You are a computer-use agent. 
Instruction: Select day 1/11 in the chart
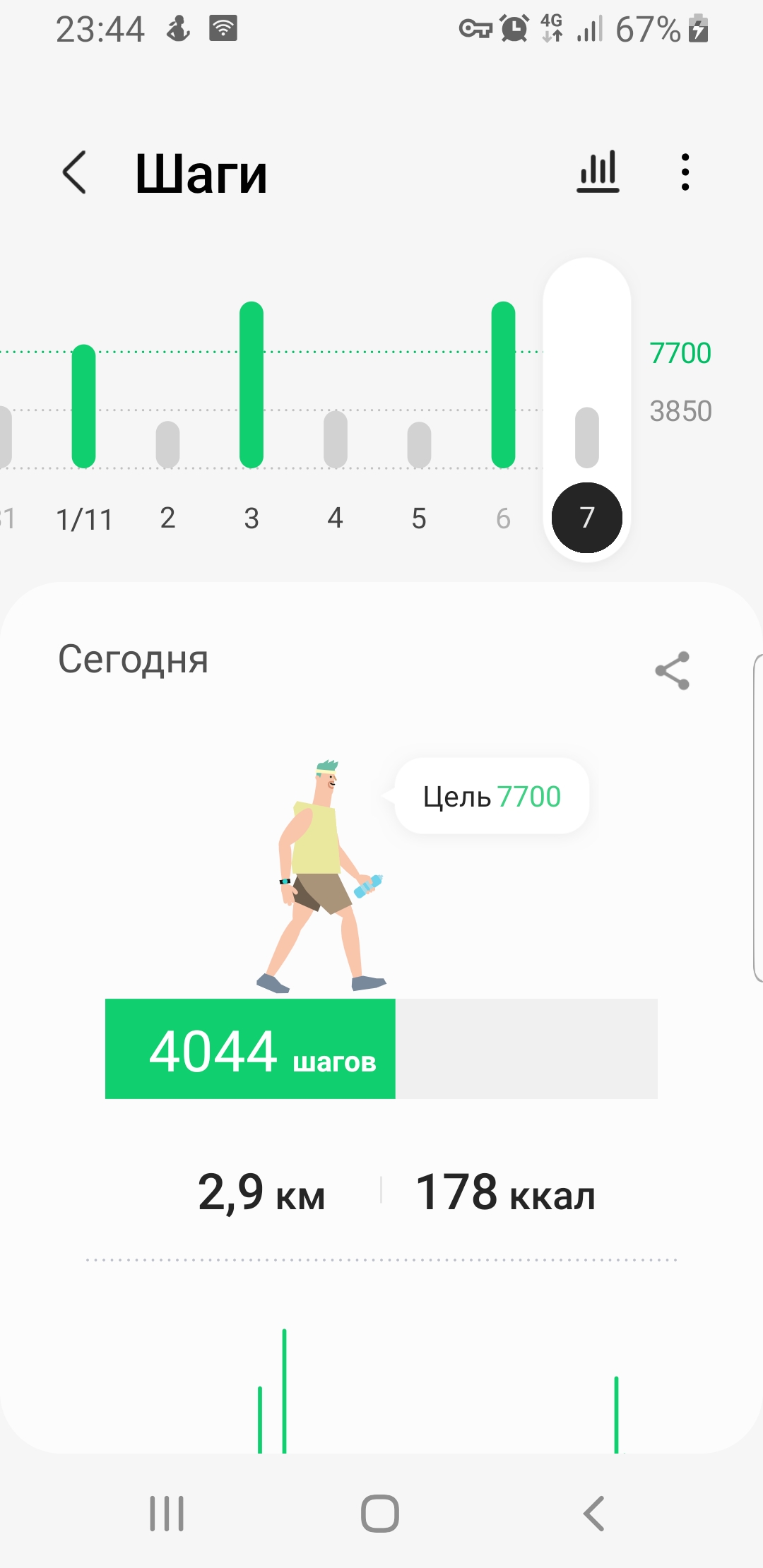(x=84, y=519)
